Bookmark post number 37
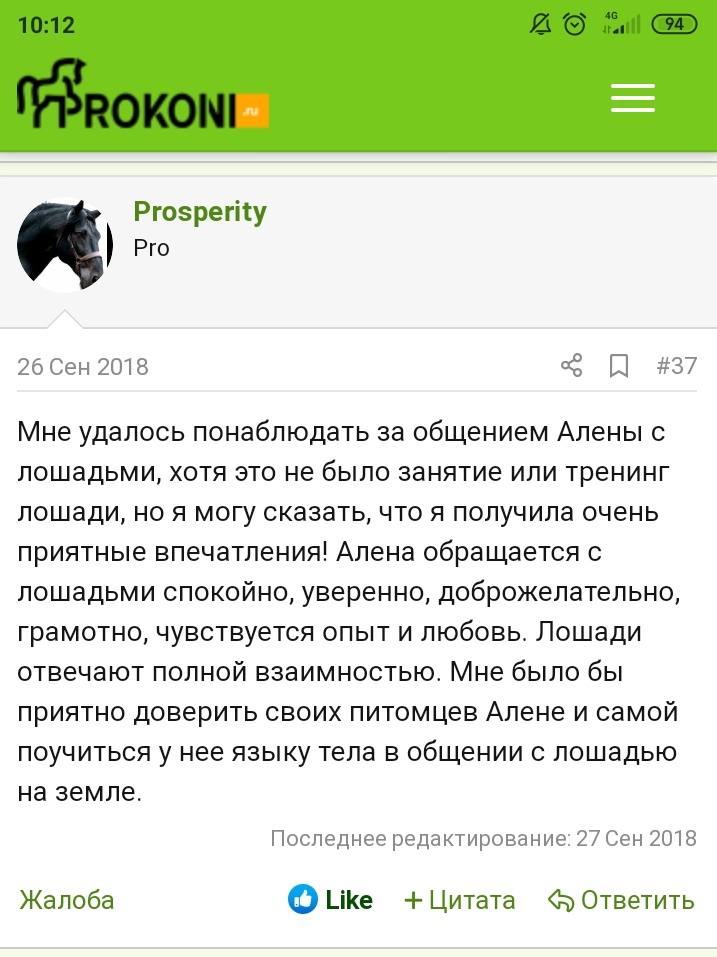This screenshot has width=717, height=957. [x=619, y=366]
